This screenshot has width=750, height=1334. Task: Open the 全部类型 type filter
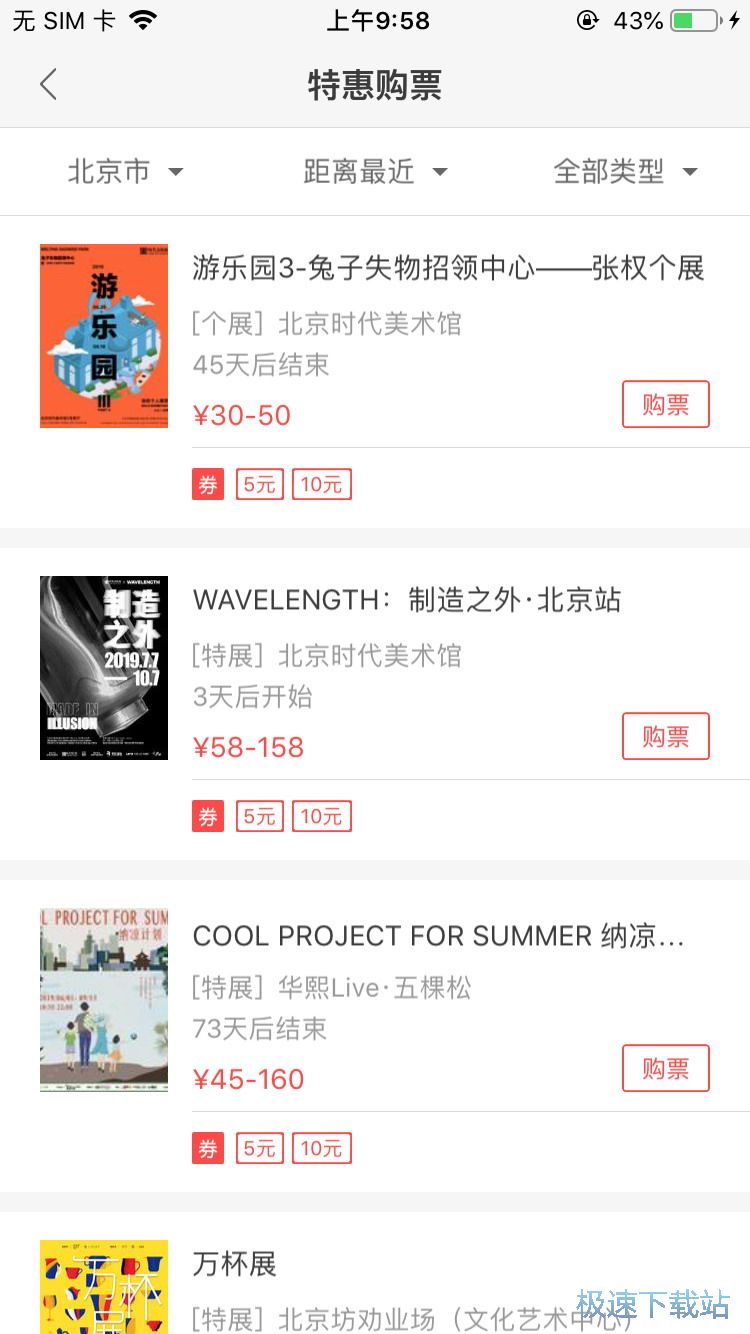(x=625, y=172)
